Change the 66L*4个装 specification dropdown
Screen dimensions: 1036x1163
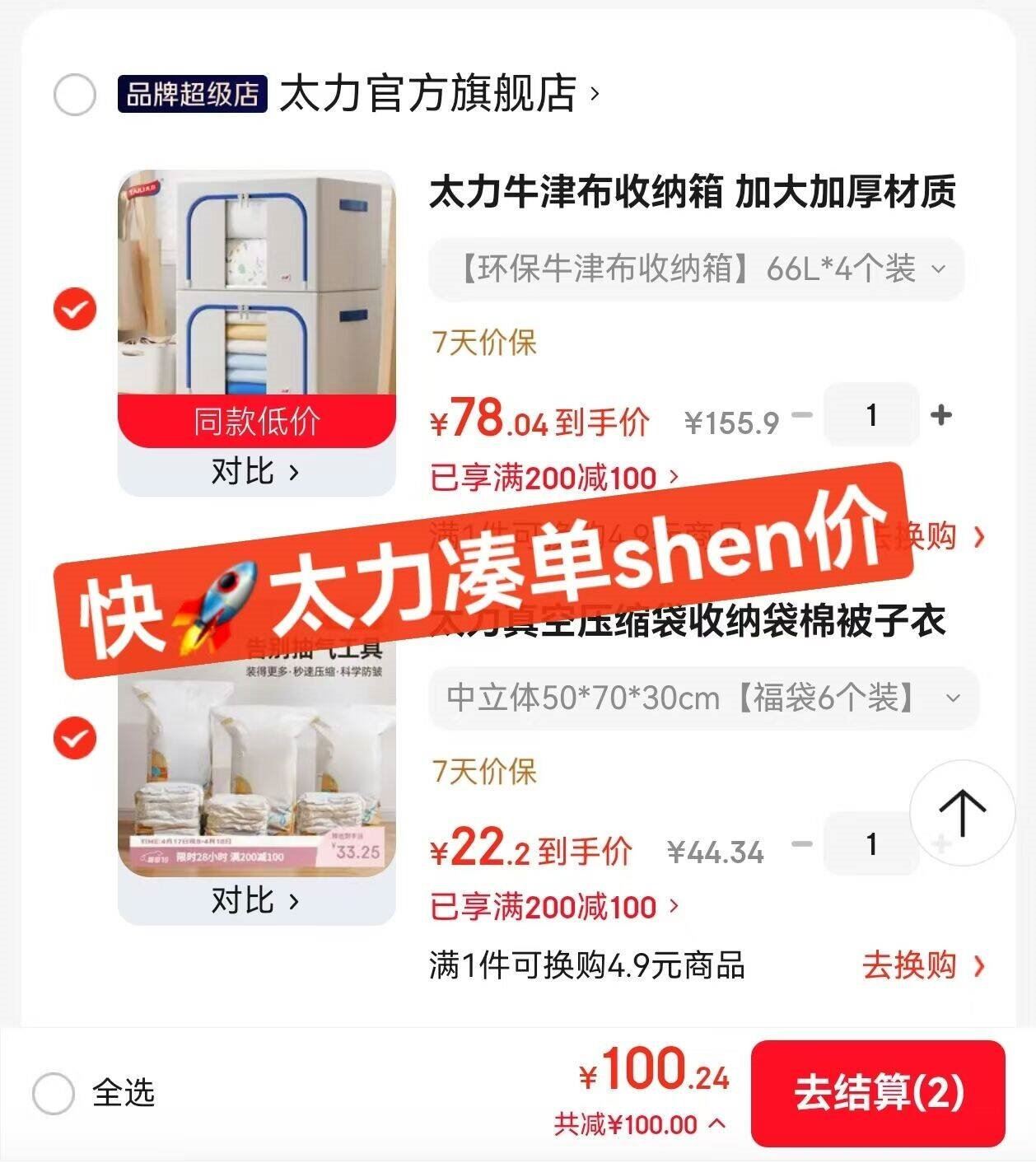696,269
